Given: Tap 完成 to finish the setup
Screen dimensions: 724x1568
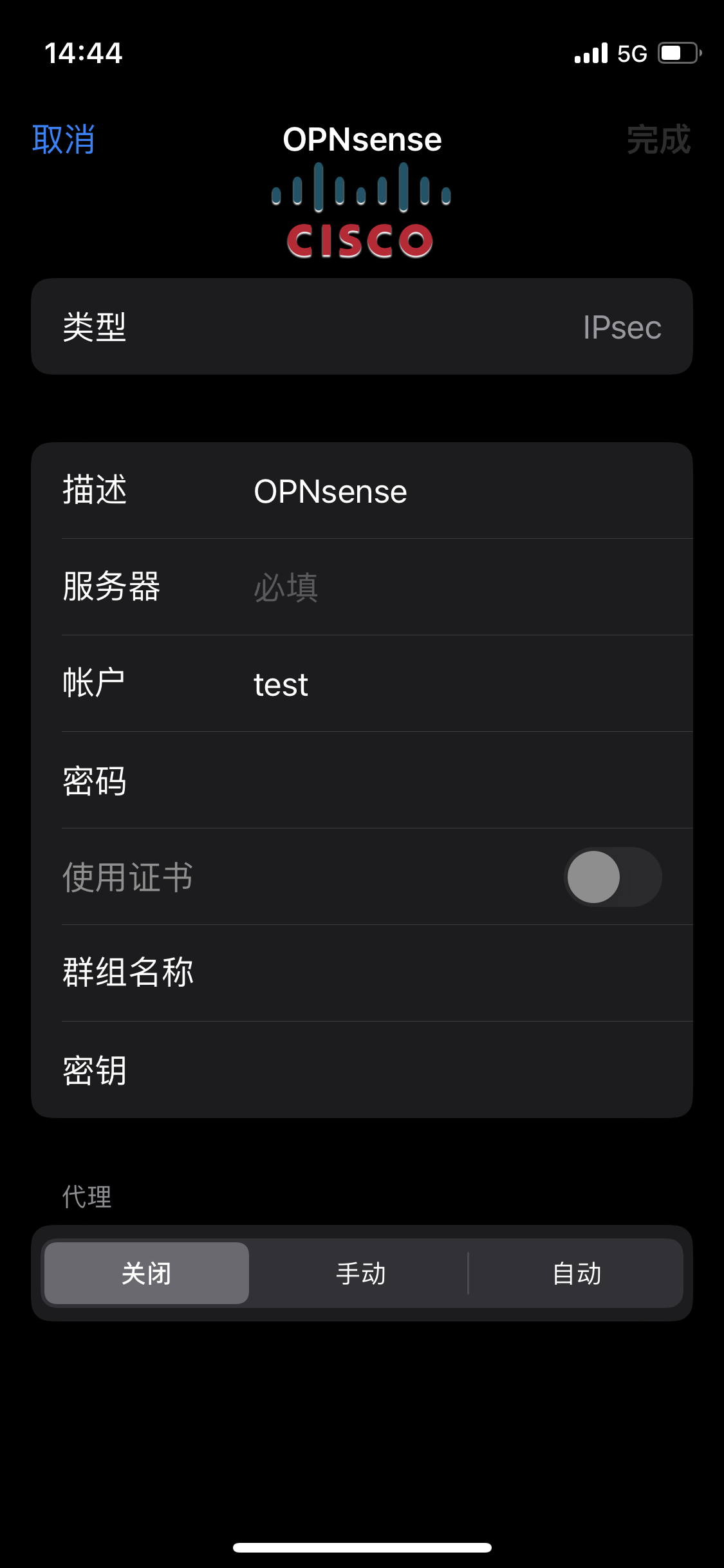Looking at the screenshot, I should coord(658,140).
